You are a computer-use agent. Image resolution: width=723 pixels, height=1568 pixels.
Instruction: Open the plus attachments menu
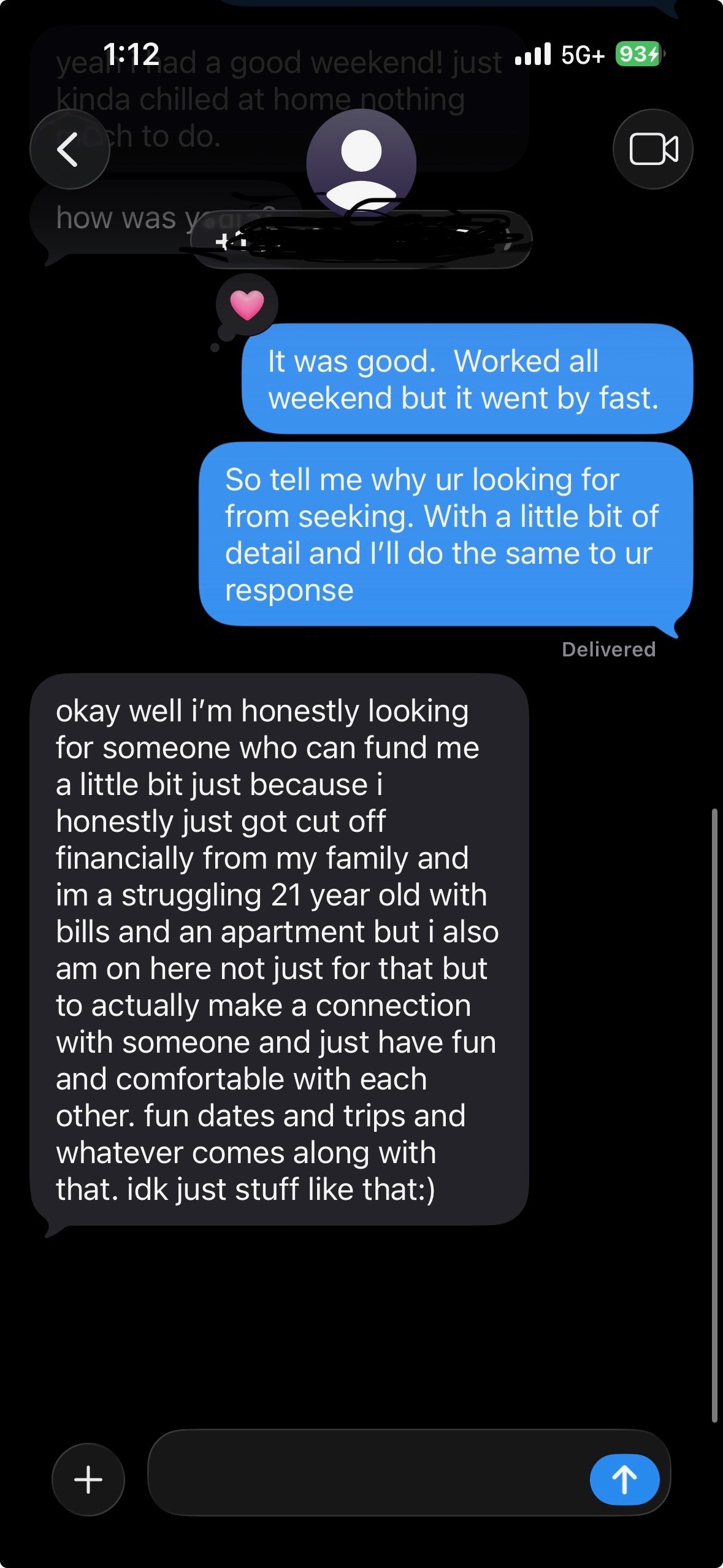point(88,1479)
